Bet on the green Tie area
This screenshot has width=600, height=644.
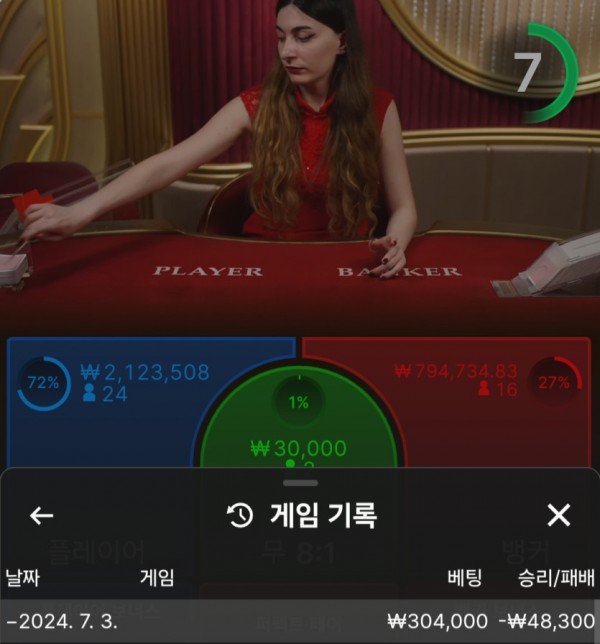(298, 430)
